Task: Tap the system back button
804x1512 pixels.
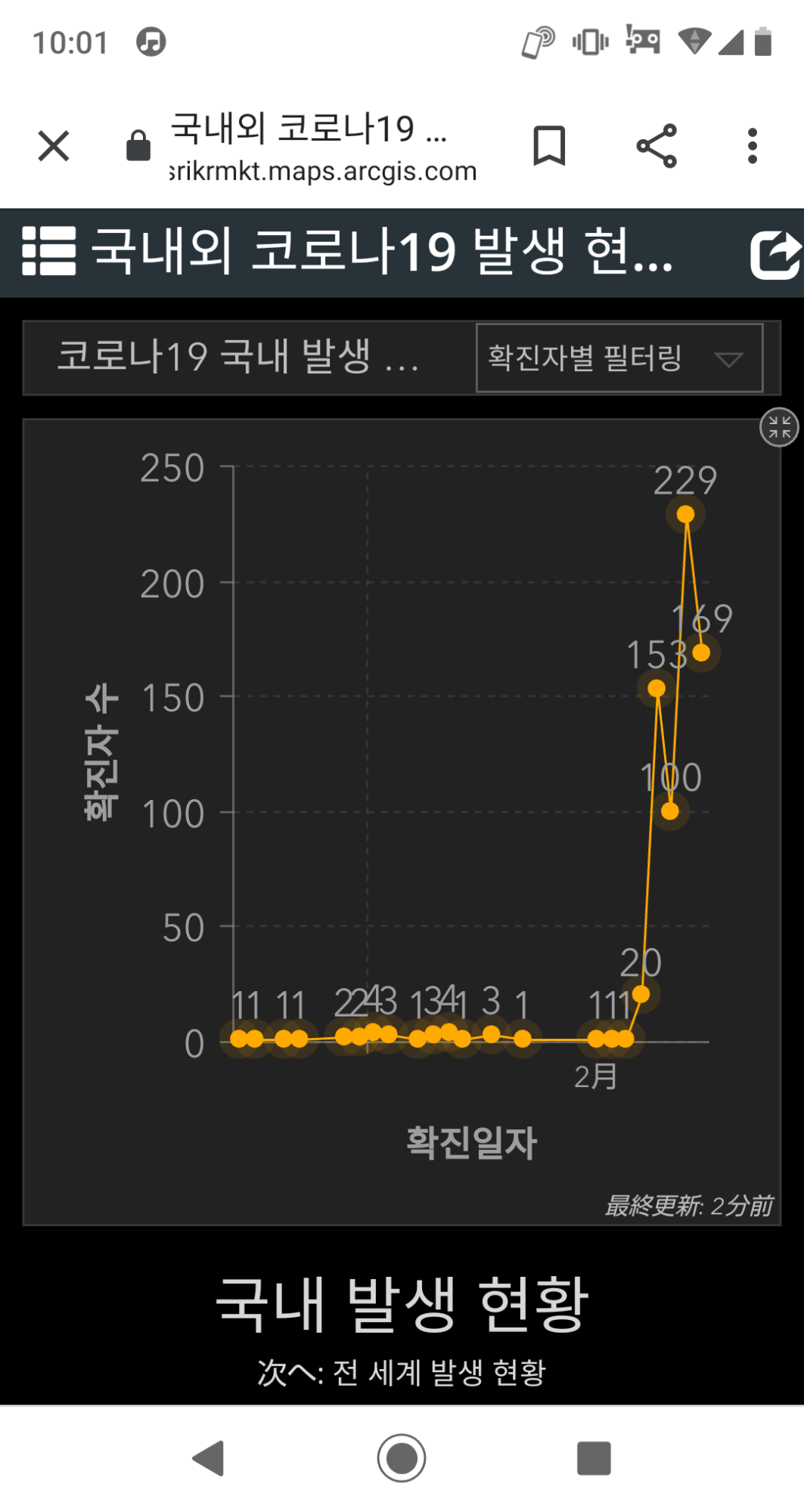Action: pos(209,1458)
